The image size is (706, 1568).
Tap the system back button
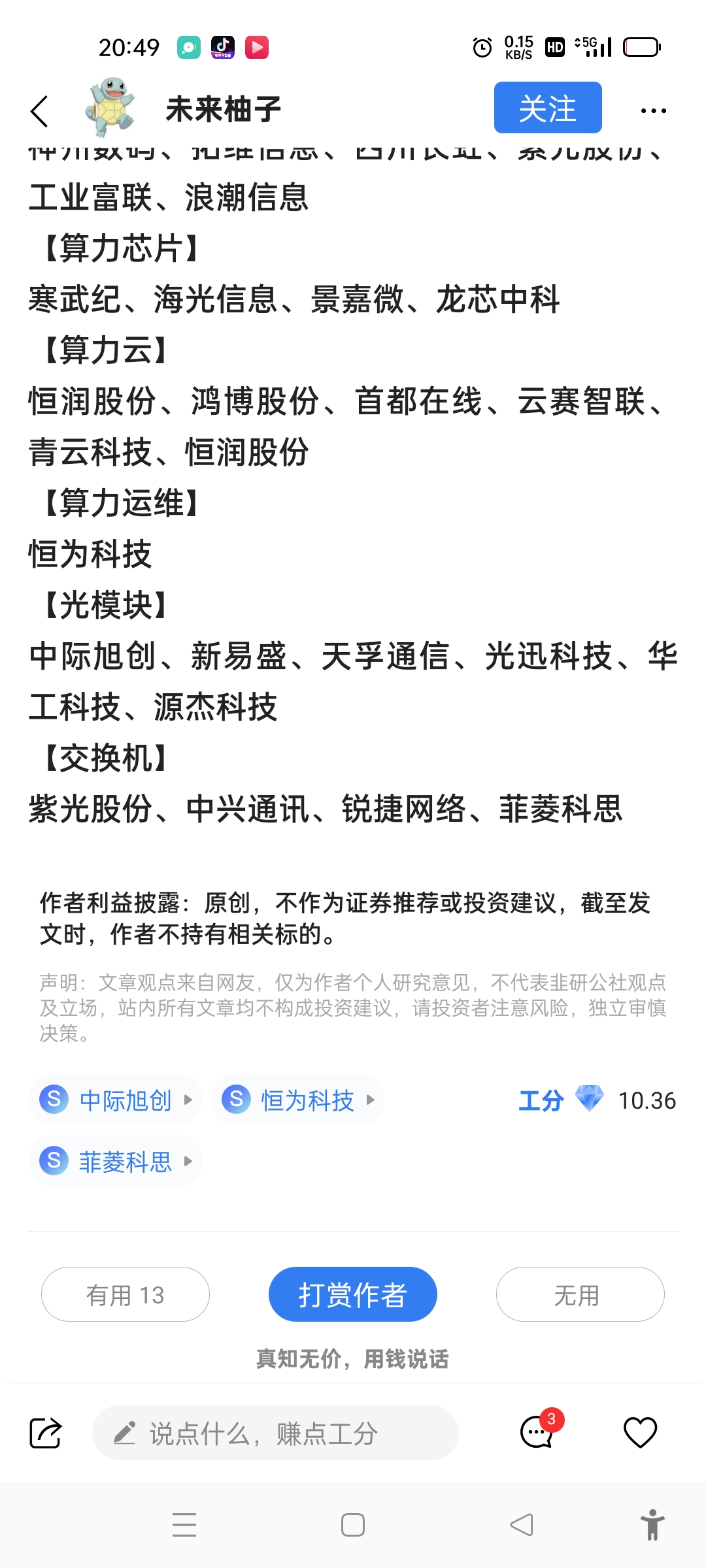(x=522, y=1525)
